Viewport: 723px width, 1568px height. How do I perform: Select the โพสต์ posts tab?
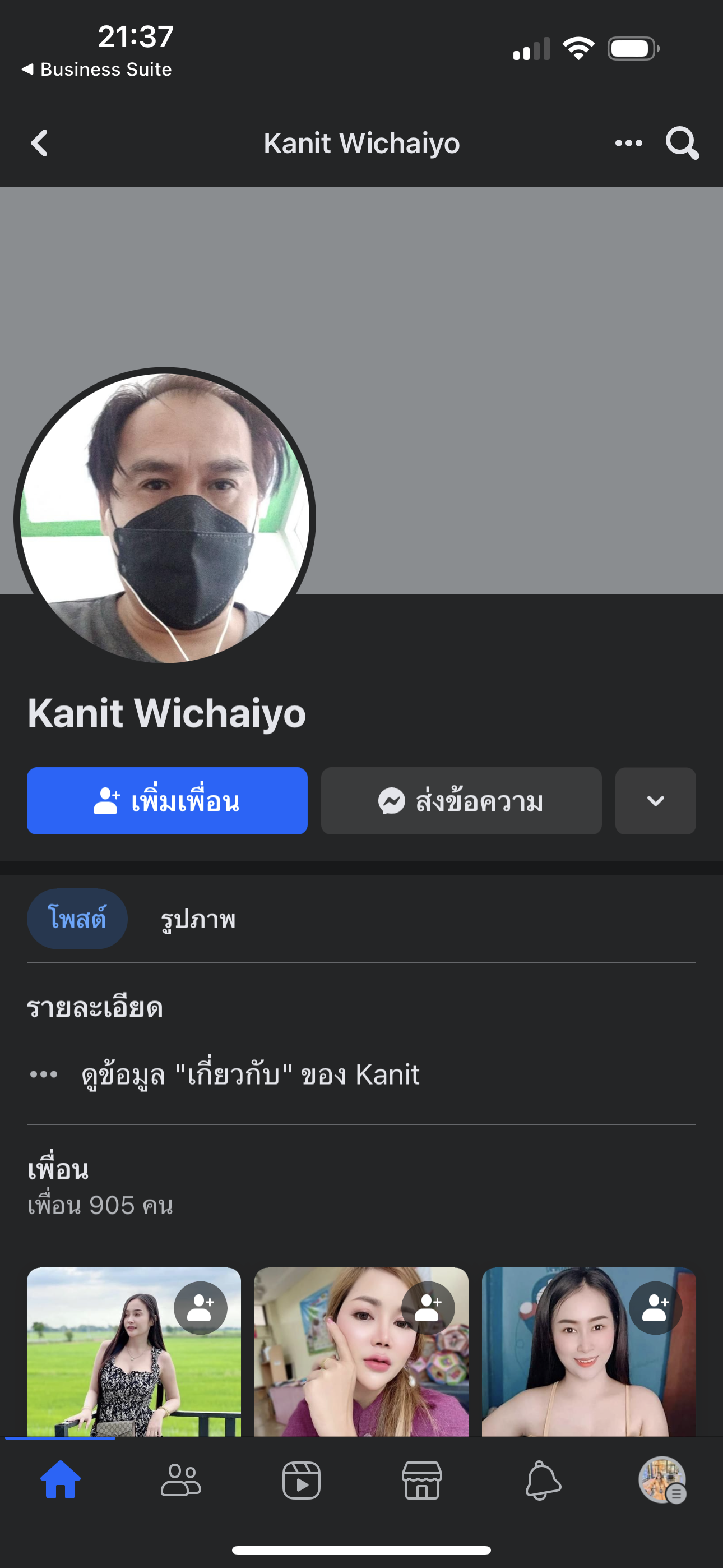77,918
